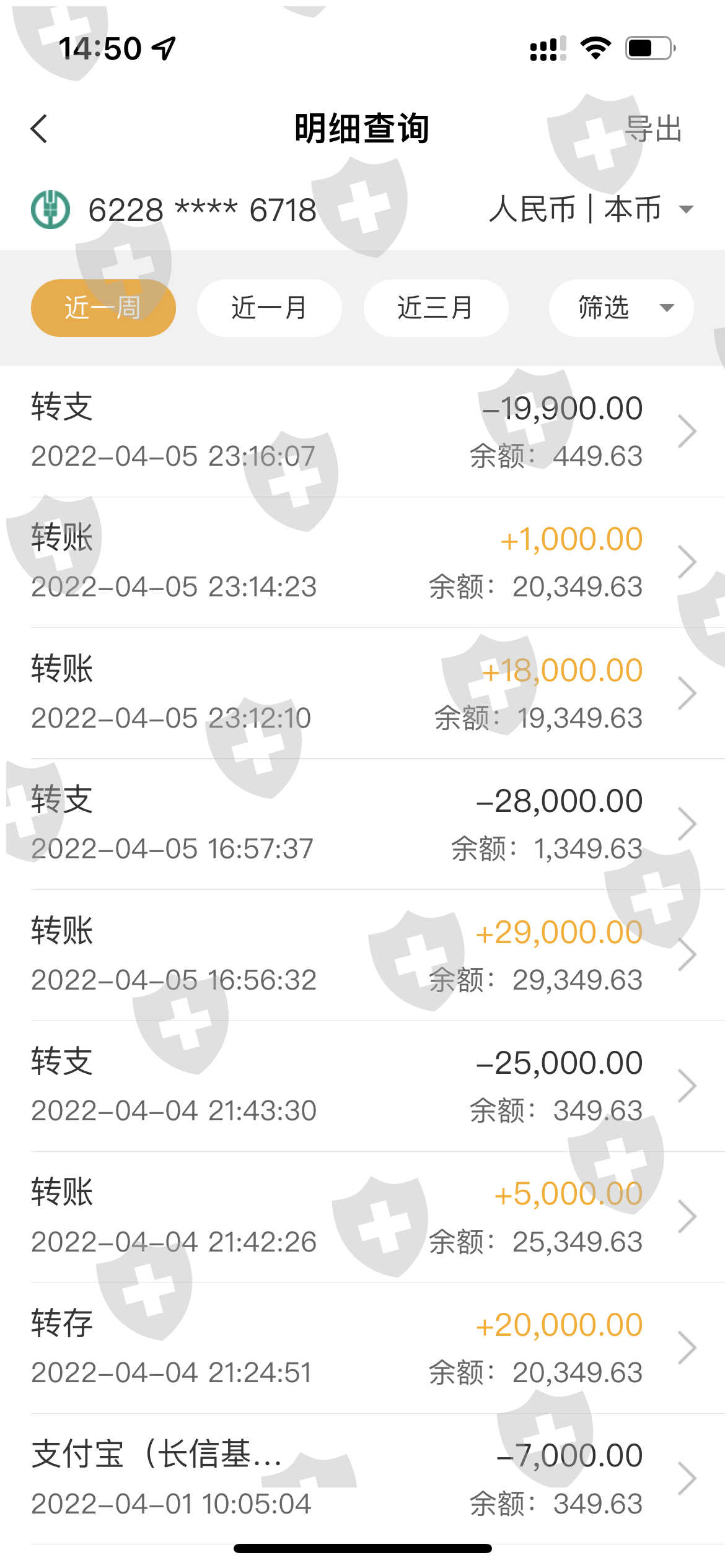
Task: View the +29,000.00 转账 details
Action: coord(362,955)
